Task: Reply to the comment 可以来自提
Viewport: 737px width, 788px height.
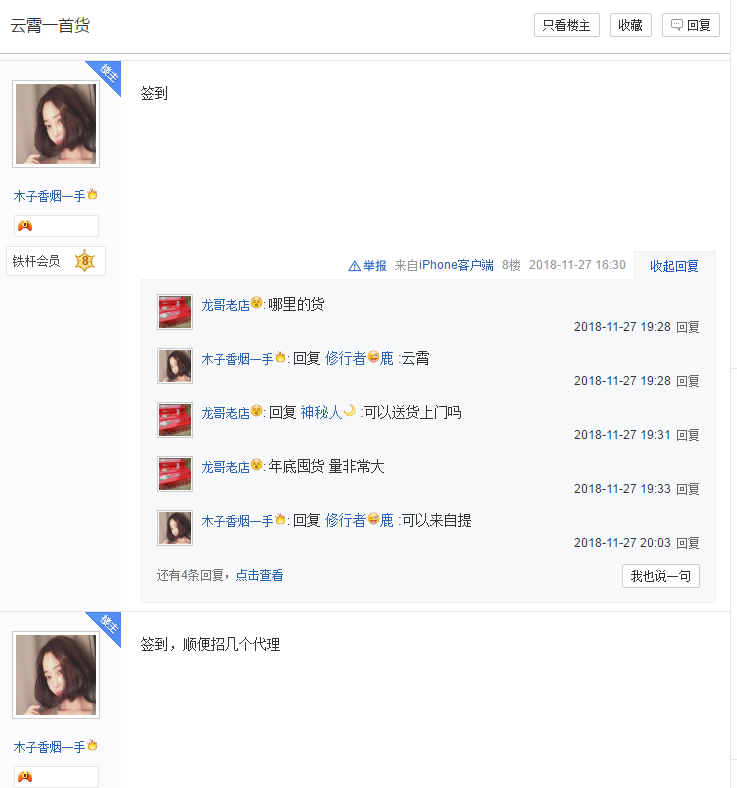Action: coord(687,543)
